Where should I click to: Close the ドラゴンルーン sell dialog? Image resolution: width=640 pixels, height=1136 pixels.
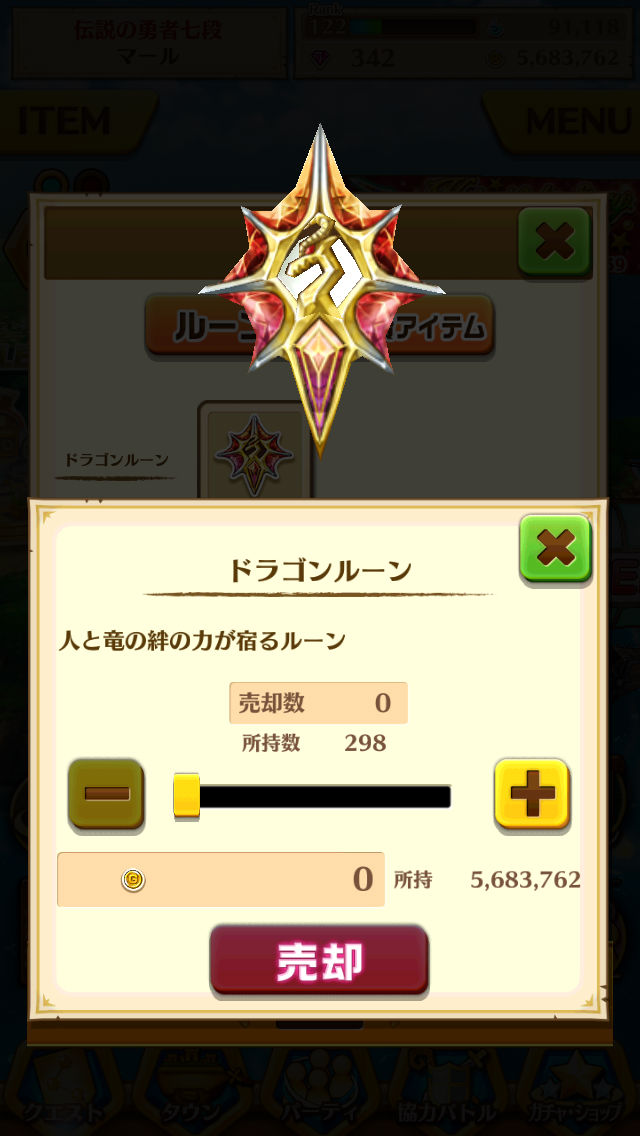click(x=555, y=548)
